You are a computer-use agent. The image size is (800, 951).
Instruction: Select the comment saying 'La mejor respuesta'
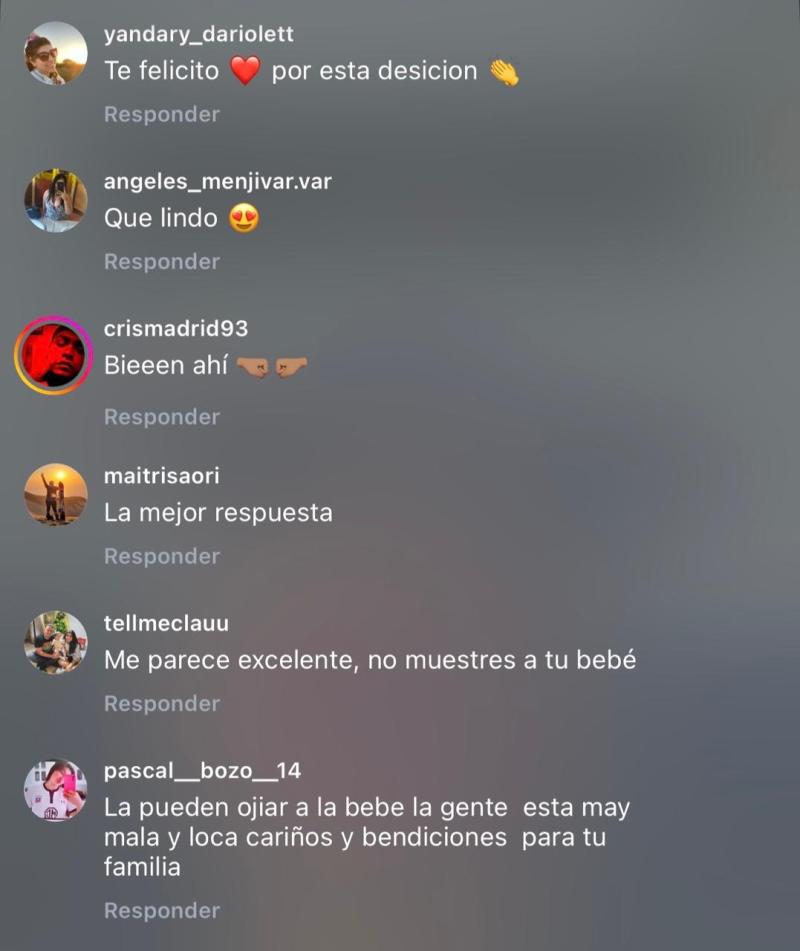point(219,512)
